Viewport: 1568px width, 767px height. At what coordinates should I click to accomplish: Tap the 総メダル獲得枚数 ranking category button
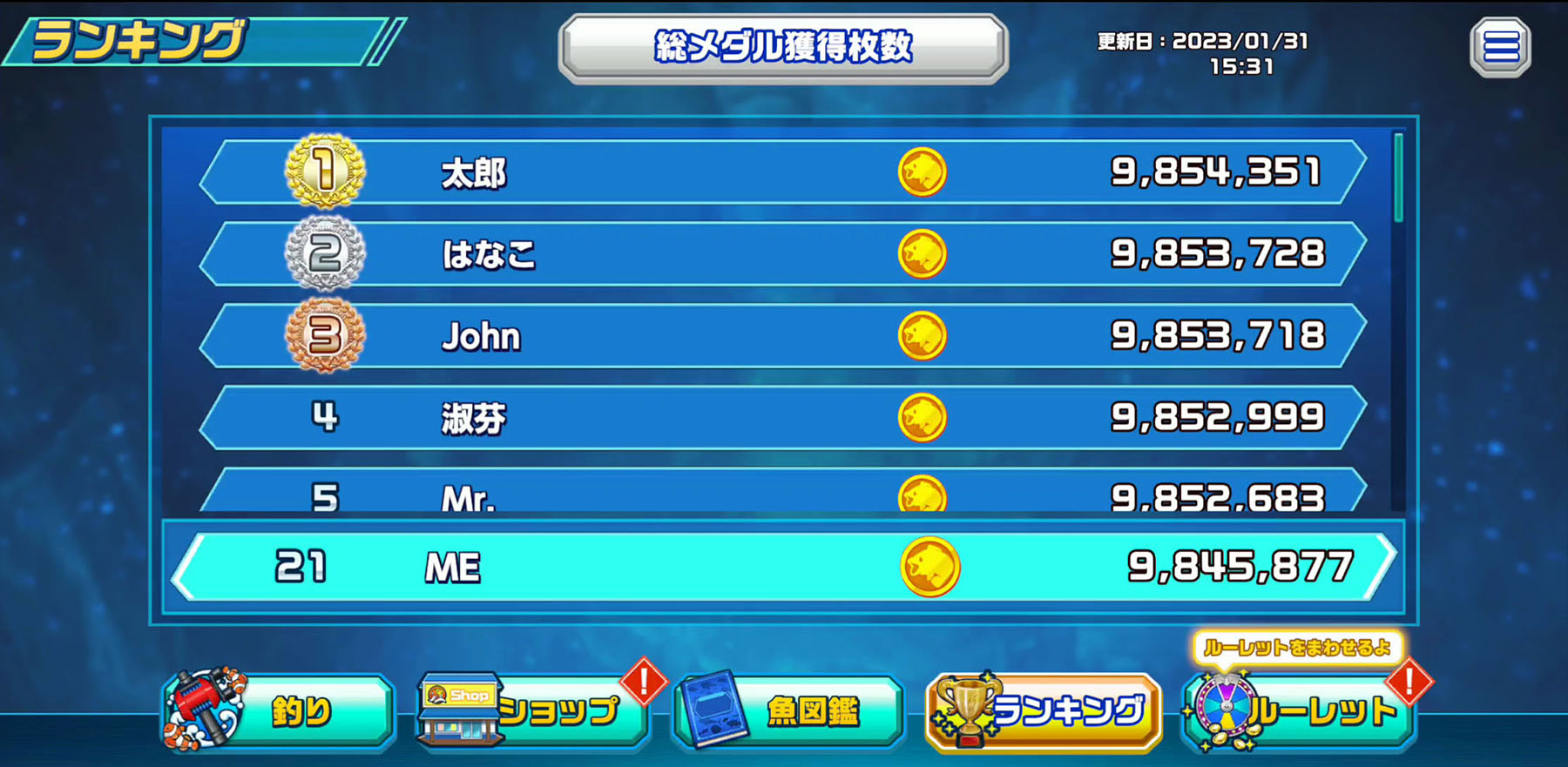(x=783, y=48)
